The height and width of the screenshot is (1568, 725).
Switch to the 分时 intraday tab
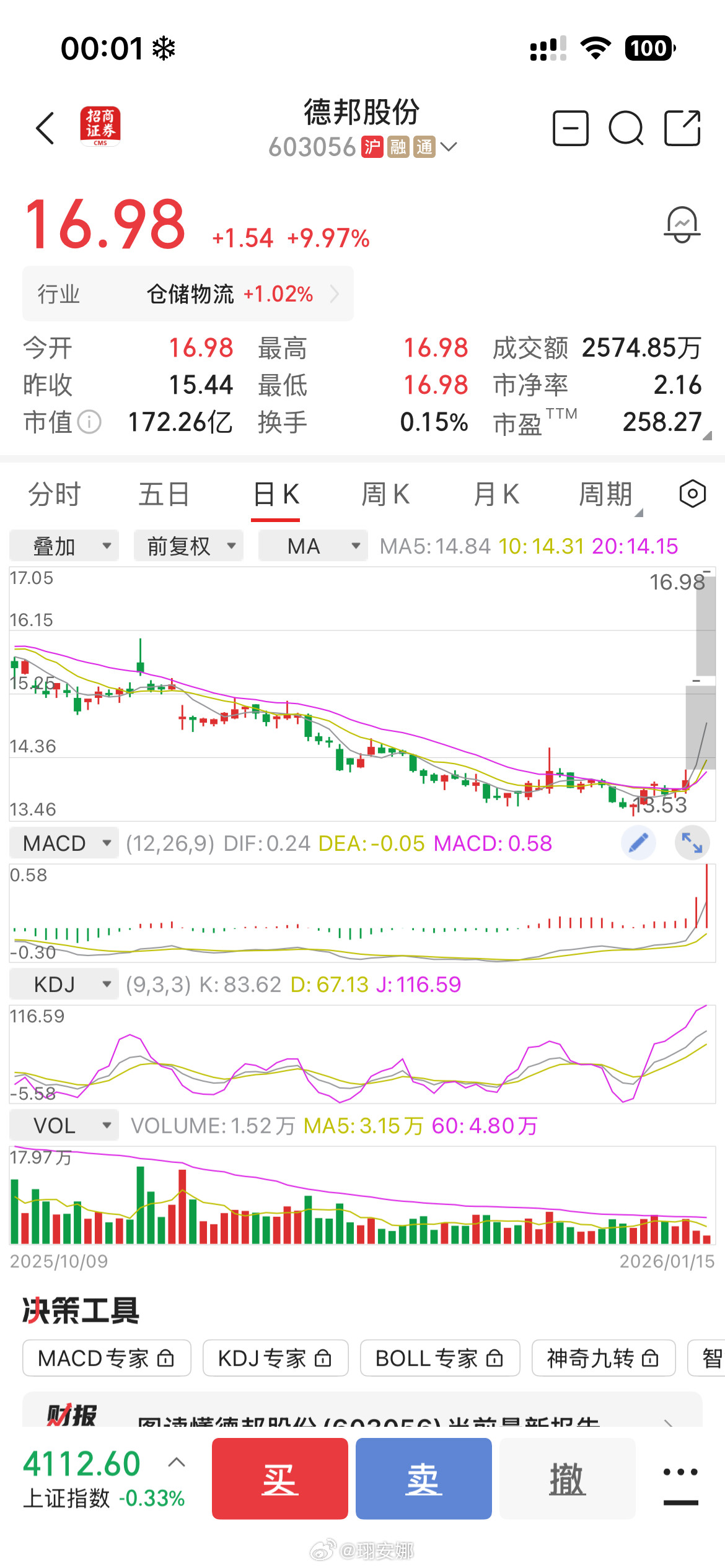click(x=54, y=494)
